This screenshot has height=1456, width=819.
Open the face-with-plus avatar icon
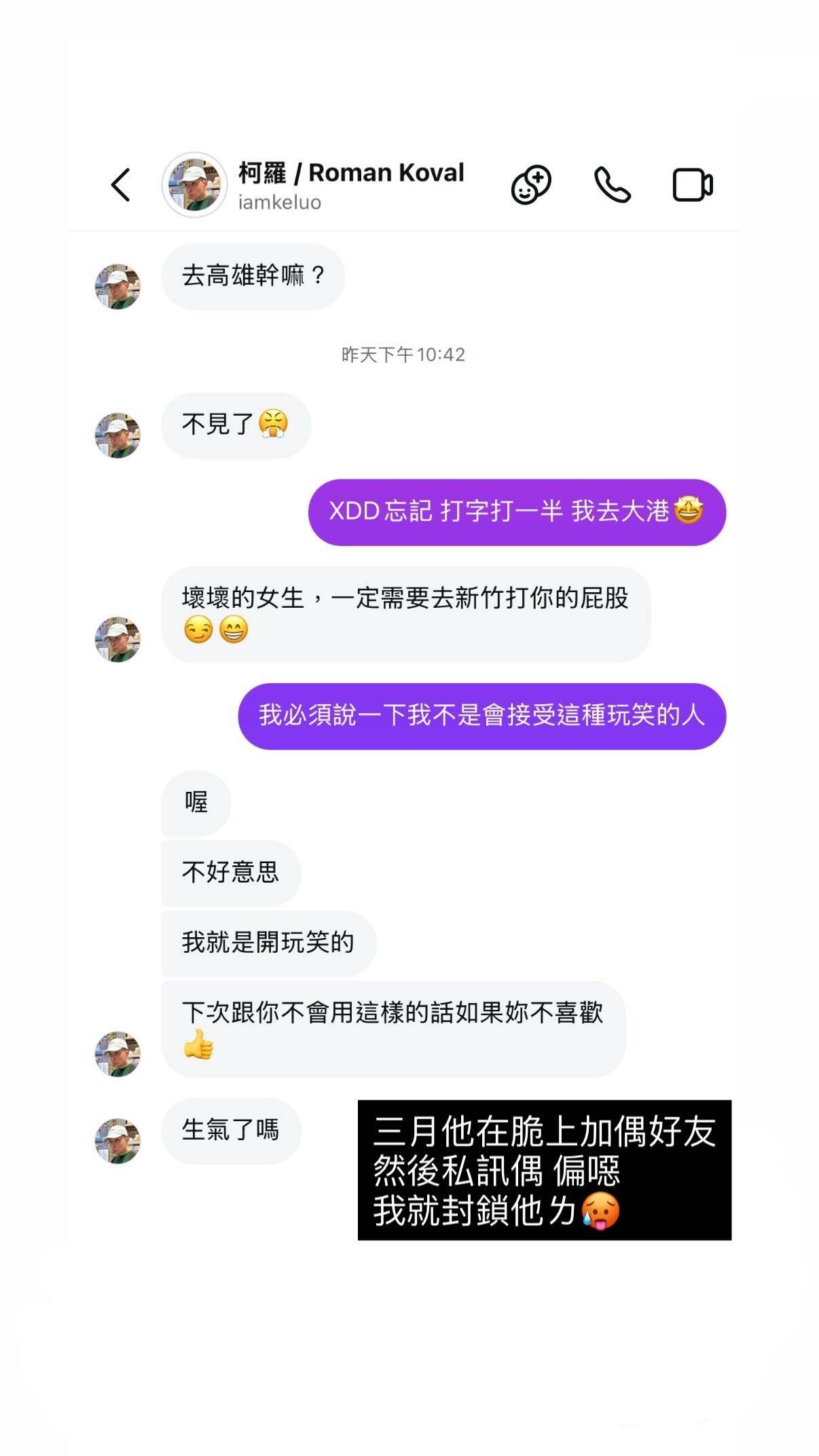point(531,183)
